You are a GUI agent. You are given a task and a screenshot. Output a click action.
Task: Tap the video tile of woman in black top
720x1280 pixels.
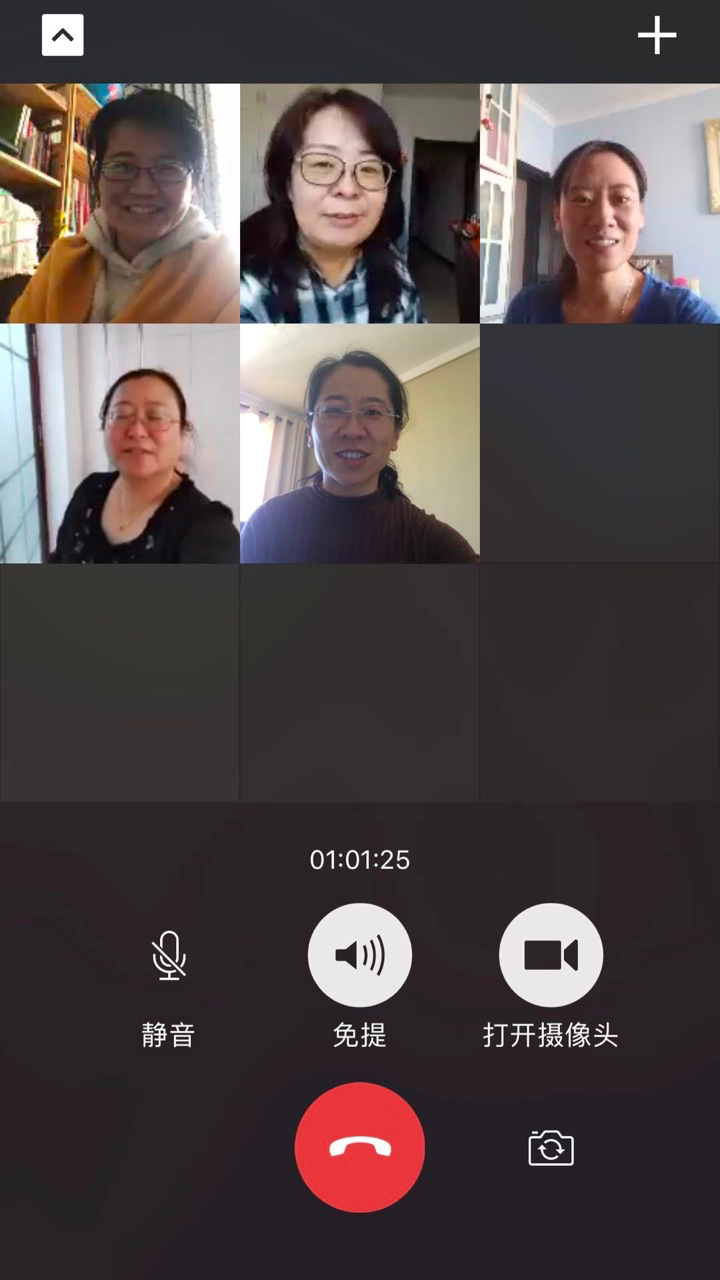120,443
